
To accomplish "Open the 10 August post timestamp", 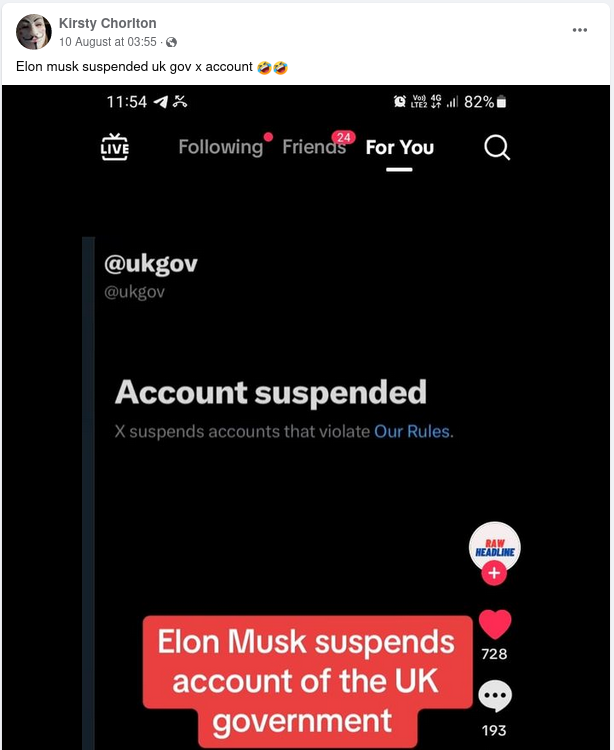I will pos(107,42).
